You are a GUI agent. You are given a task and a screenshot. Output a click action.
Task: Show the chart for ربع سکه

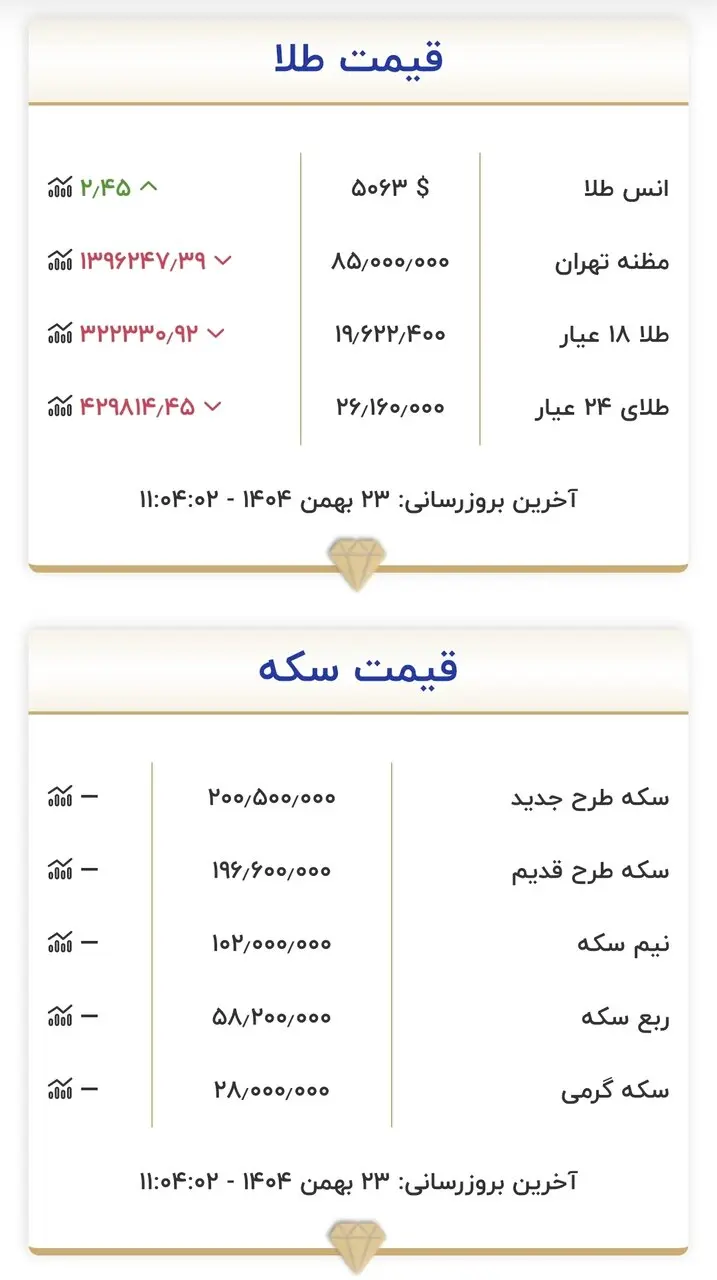[60, 1016]
